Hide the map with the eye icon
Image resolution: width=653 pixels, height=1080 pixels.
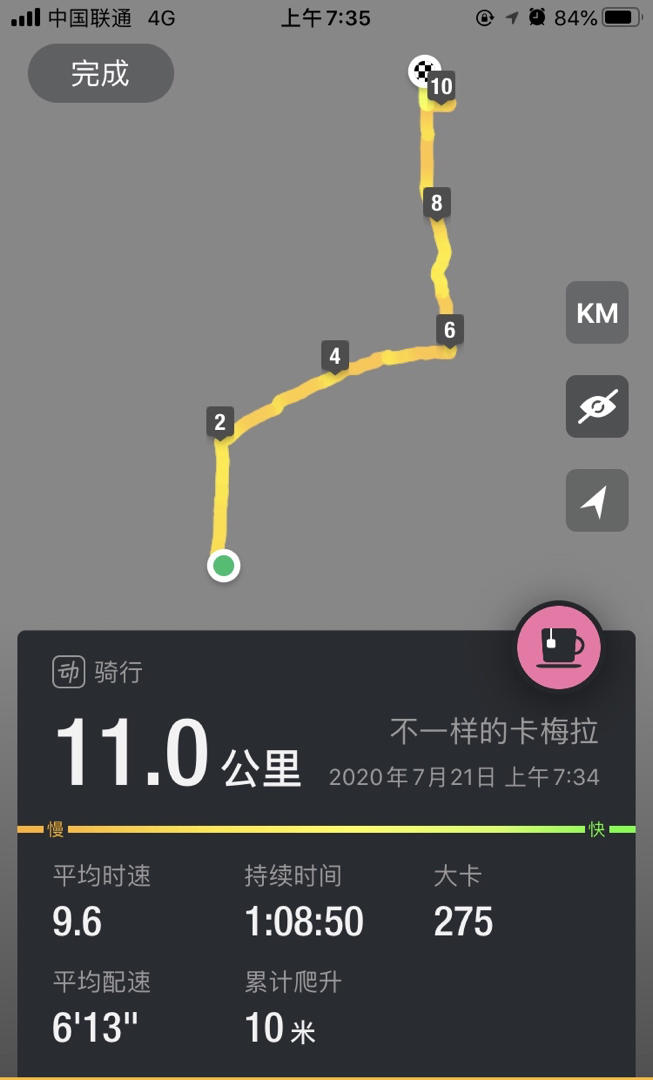point(597,406)
